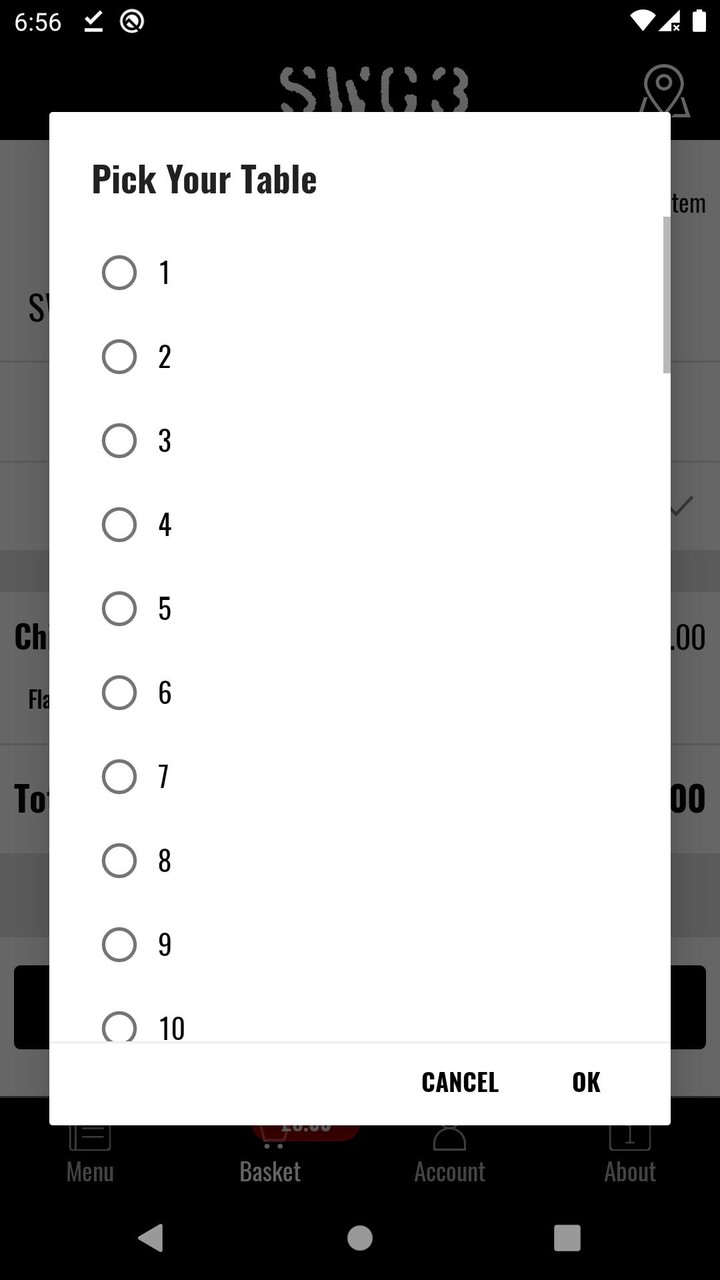Go back using system back button
The image size is (720, 1280).
151,1238
